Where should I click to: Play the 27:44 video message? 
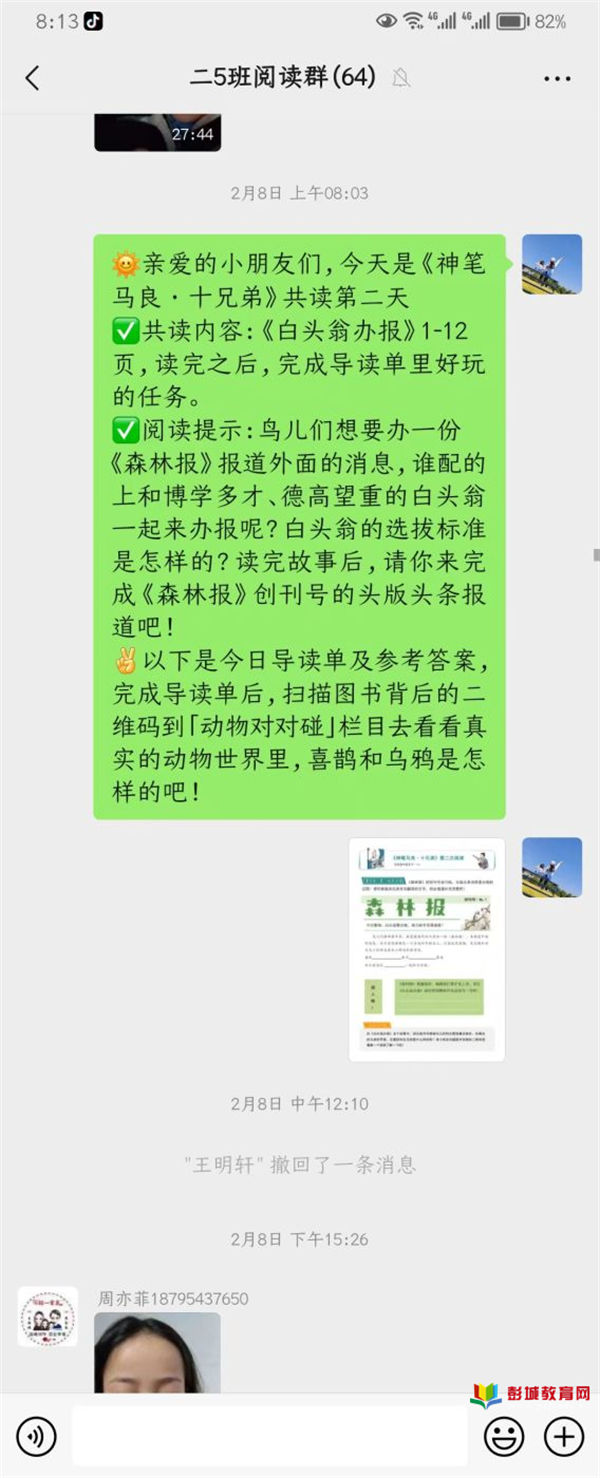(157, 132)
